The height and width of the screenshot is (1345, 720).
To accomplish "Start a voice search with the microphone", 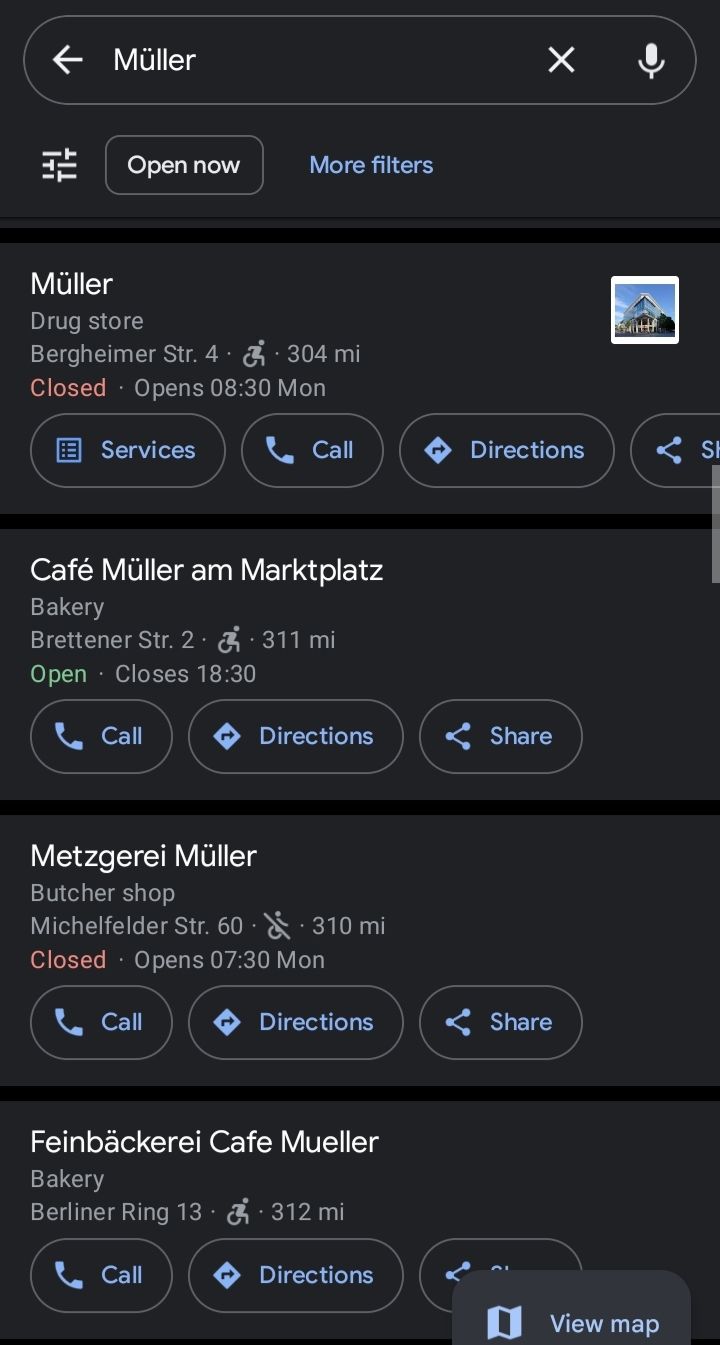I will click(x=651, y=60).
